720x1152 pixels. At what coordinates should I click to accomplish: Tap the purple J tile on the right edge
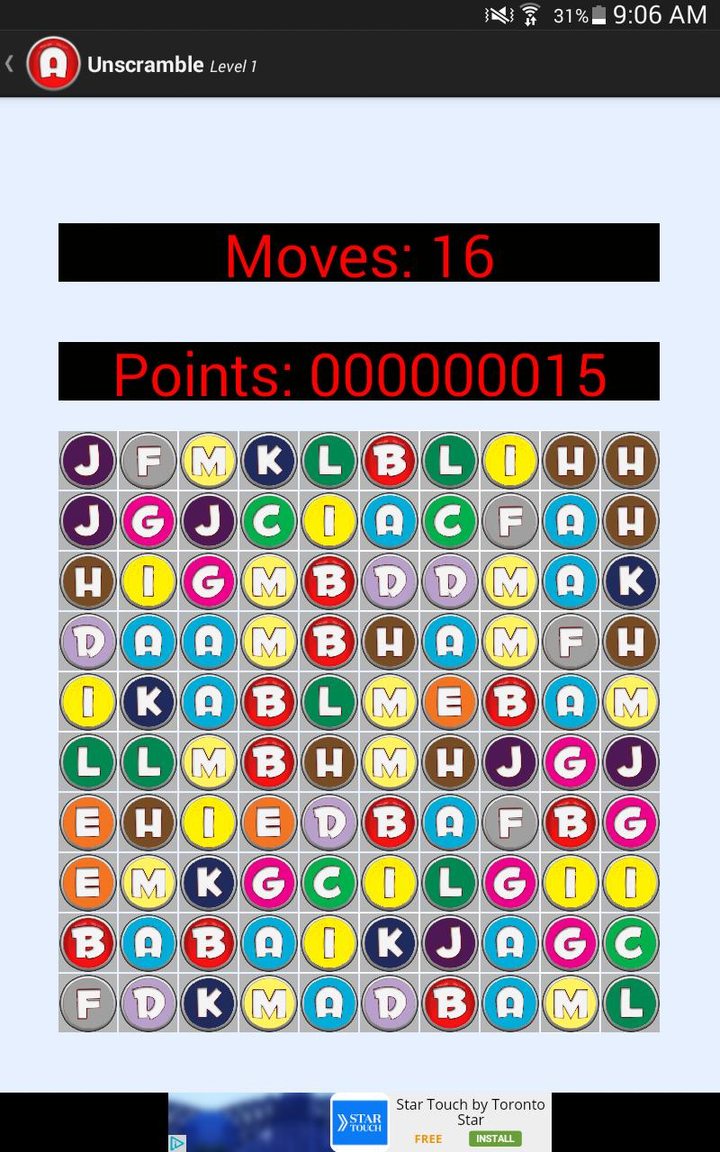(x=630, y=762)
